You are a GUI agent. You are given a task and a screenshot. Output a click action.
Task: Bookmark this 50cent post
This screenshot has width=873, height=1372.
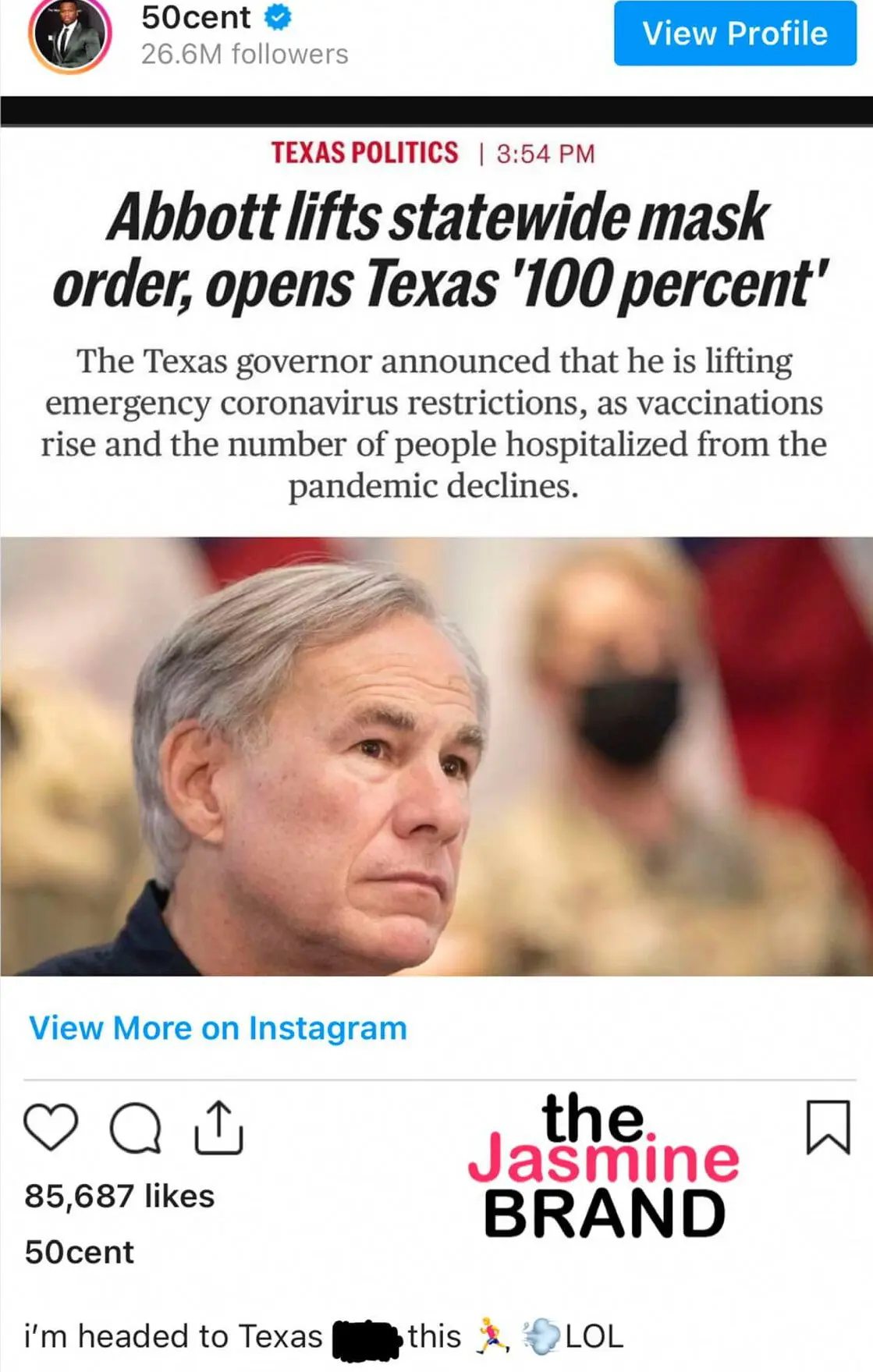[828, 1127]
